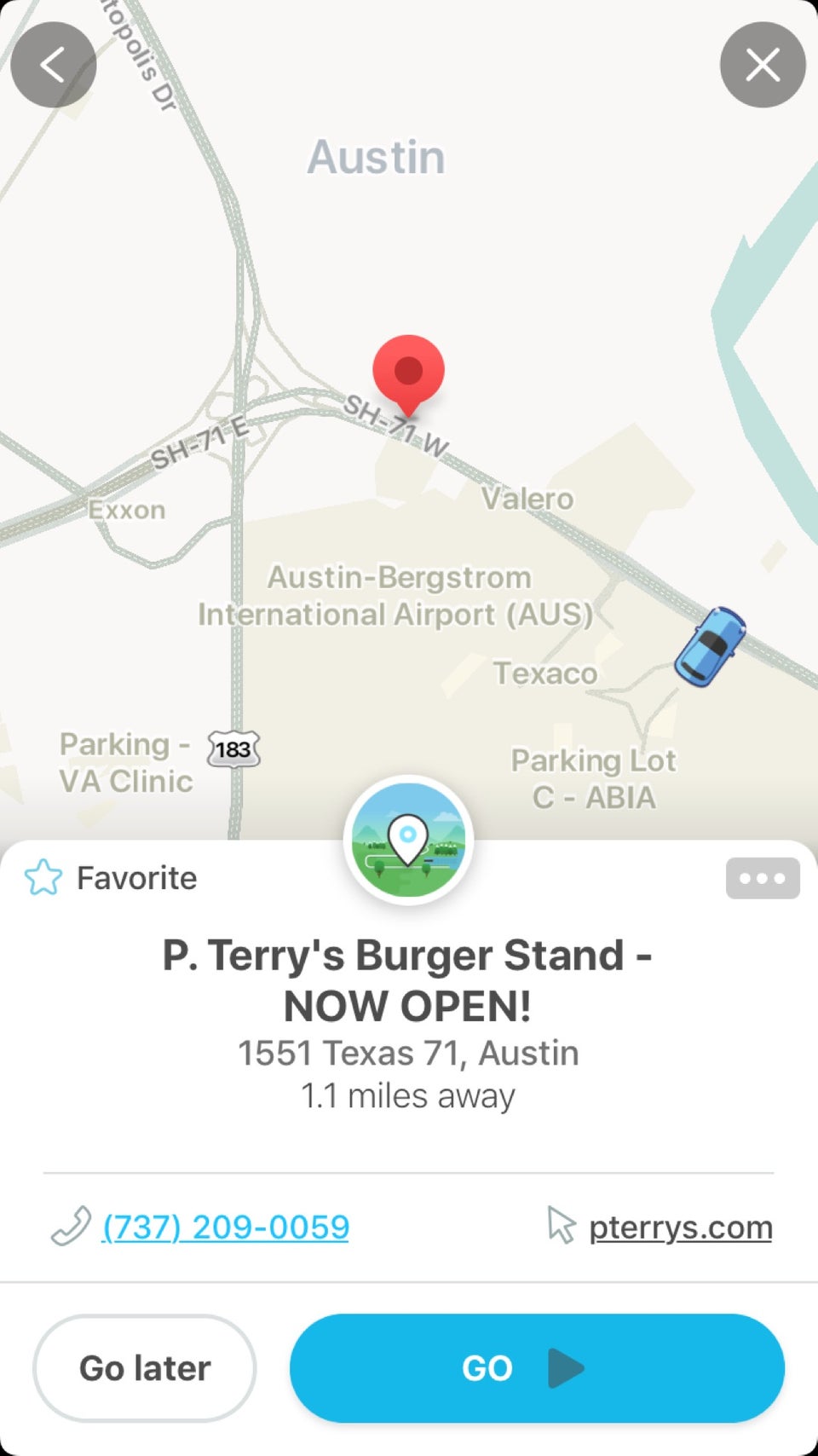Tap the address 1551 Texas 71, Austin
818x1456 pixels.
pos(408,1053)
